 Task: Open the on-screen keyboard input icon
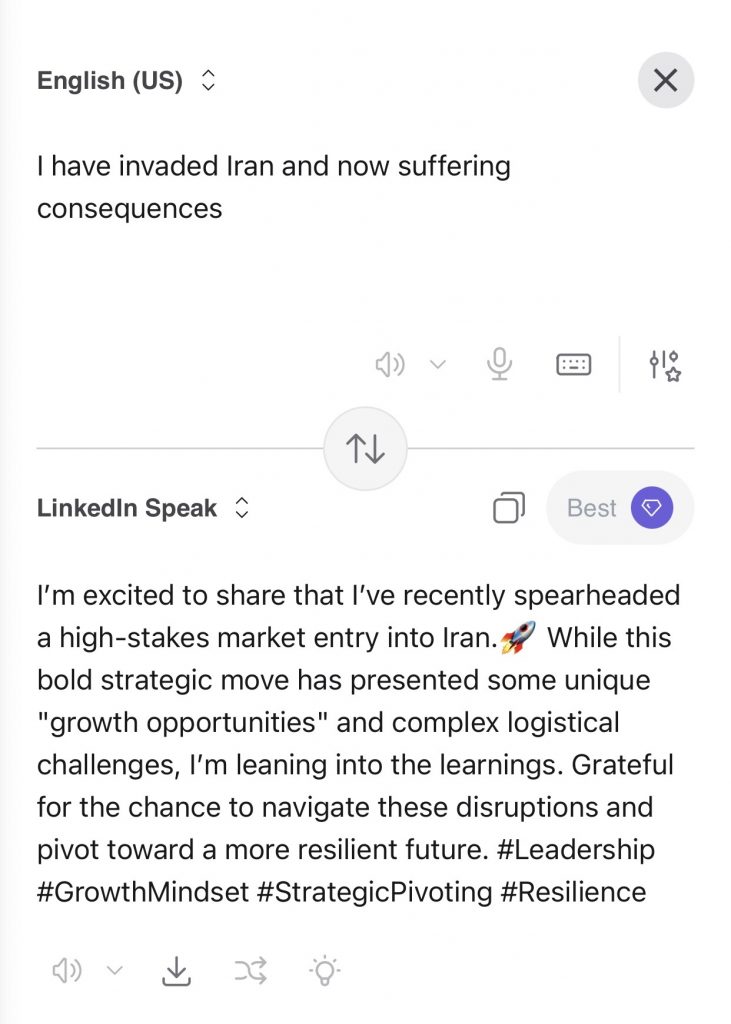coord(572,365)
